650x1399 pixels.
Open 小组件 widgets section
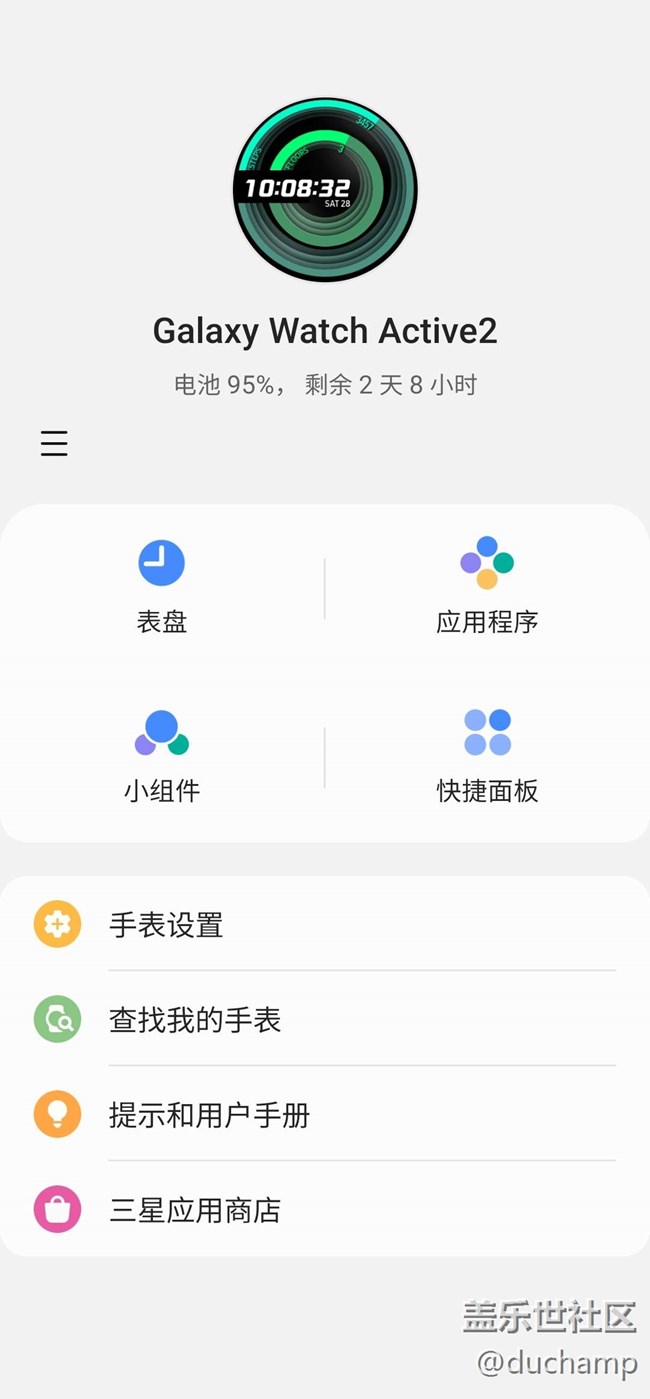162,756
